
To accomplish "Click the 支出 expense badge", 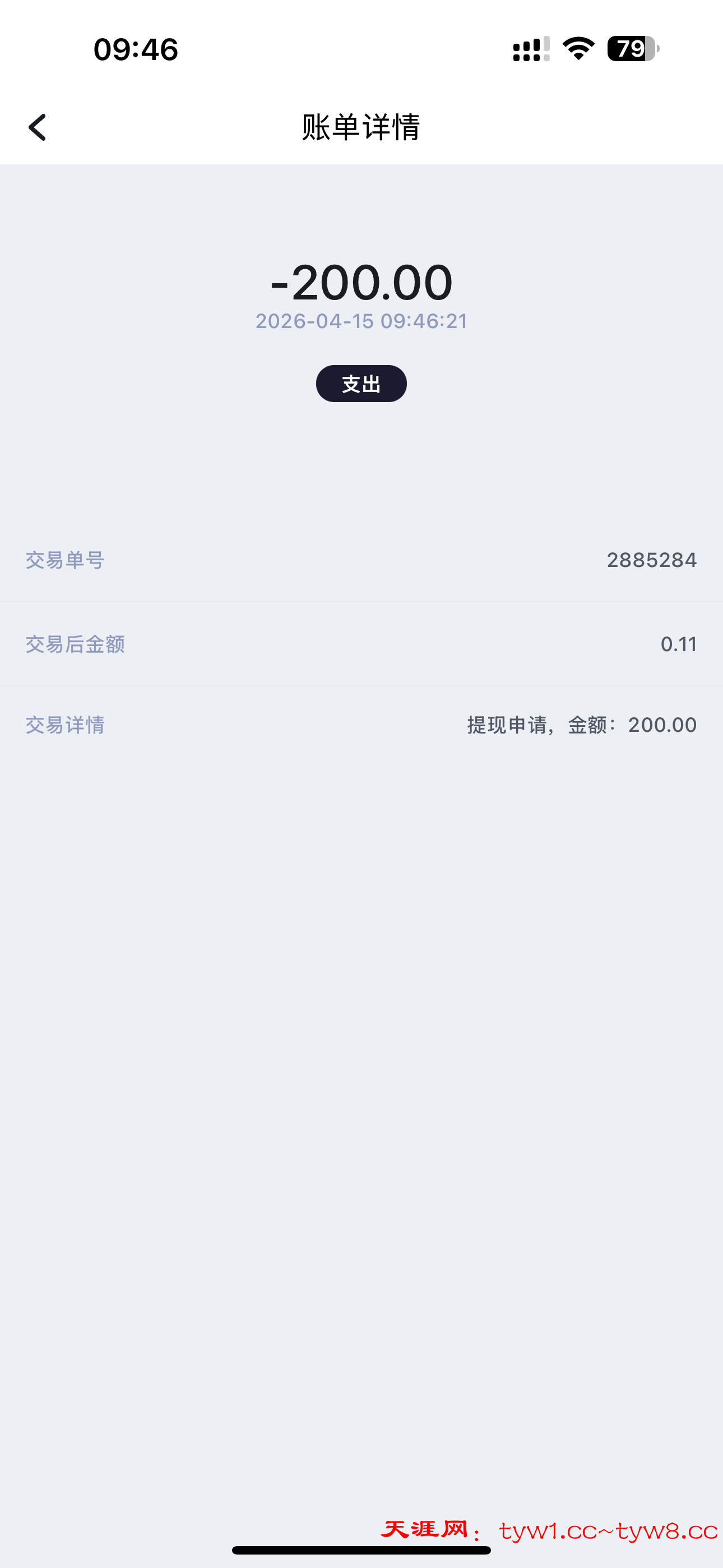I will pos(361,384).
